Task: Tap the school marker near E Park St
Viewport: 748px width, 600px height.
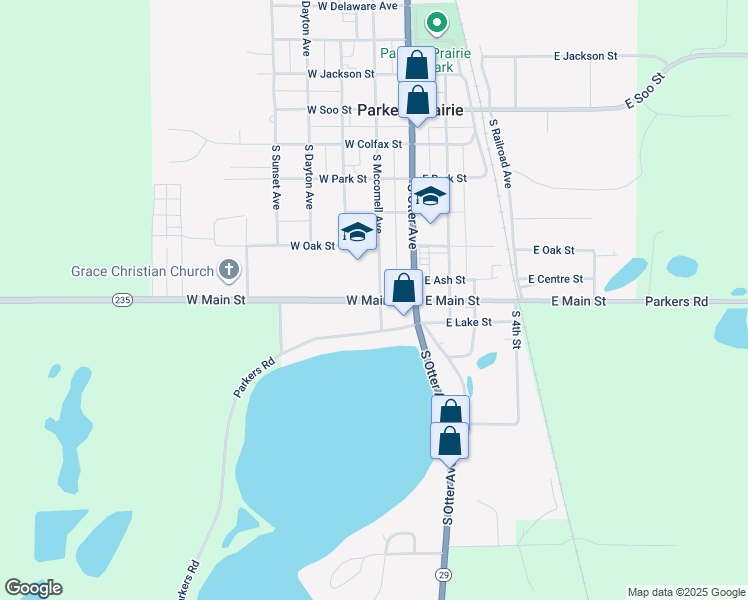Action: pyautogui.click(x=430, y=196)
